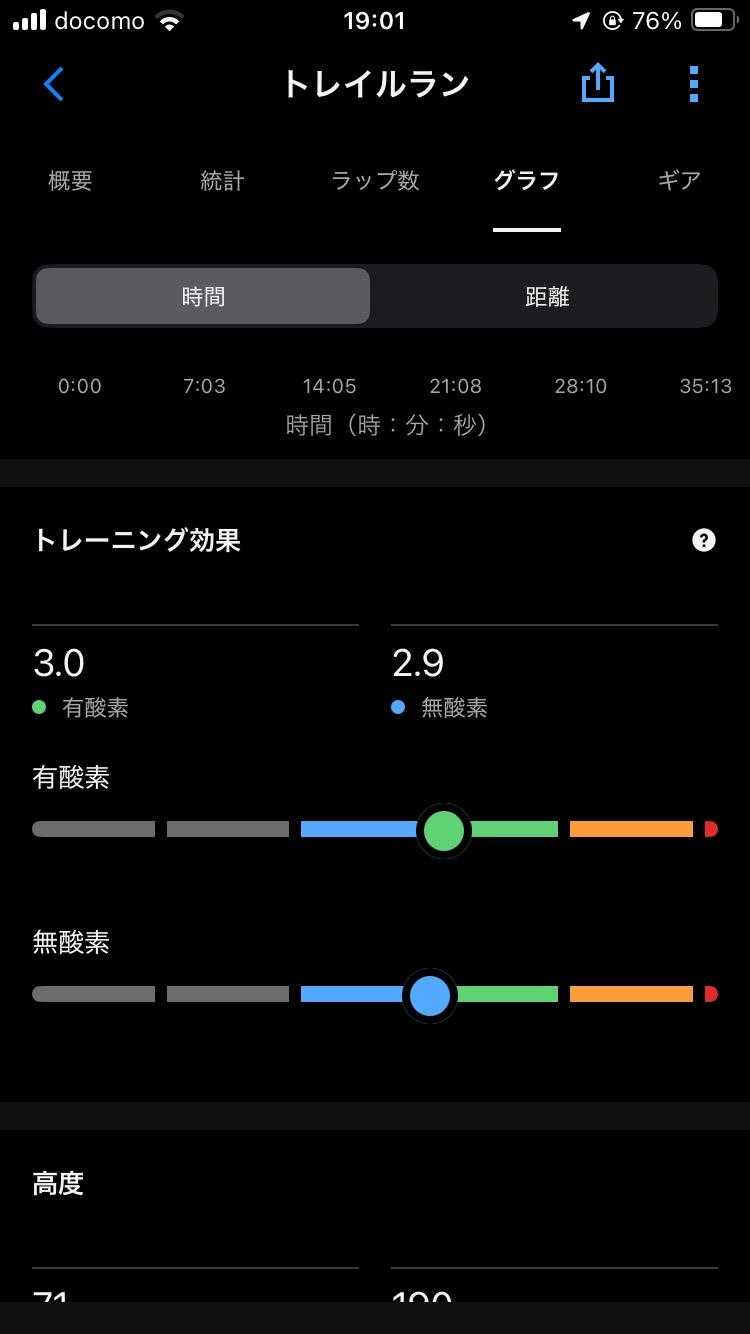Image resolution: width=750 pixels, height=1334 pixels.
Task: Switch graph axis to 距離
Action: click(546, 296)
